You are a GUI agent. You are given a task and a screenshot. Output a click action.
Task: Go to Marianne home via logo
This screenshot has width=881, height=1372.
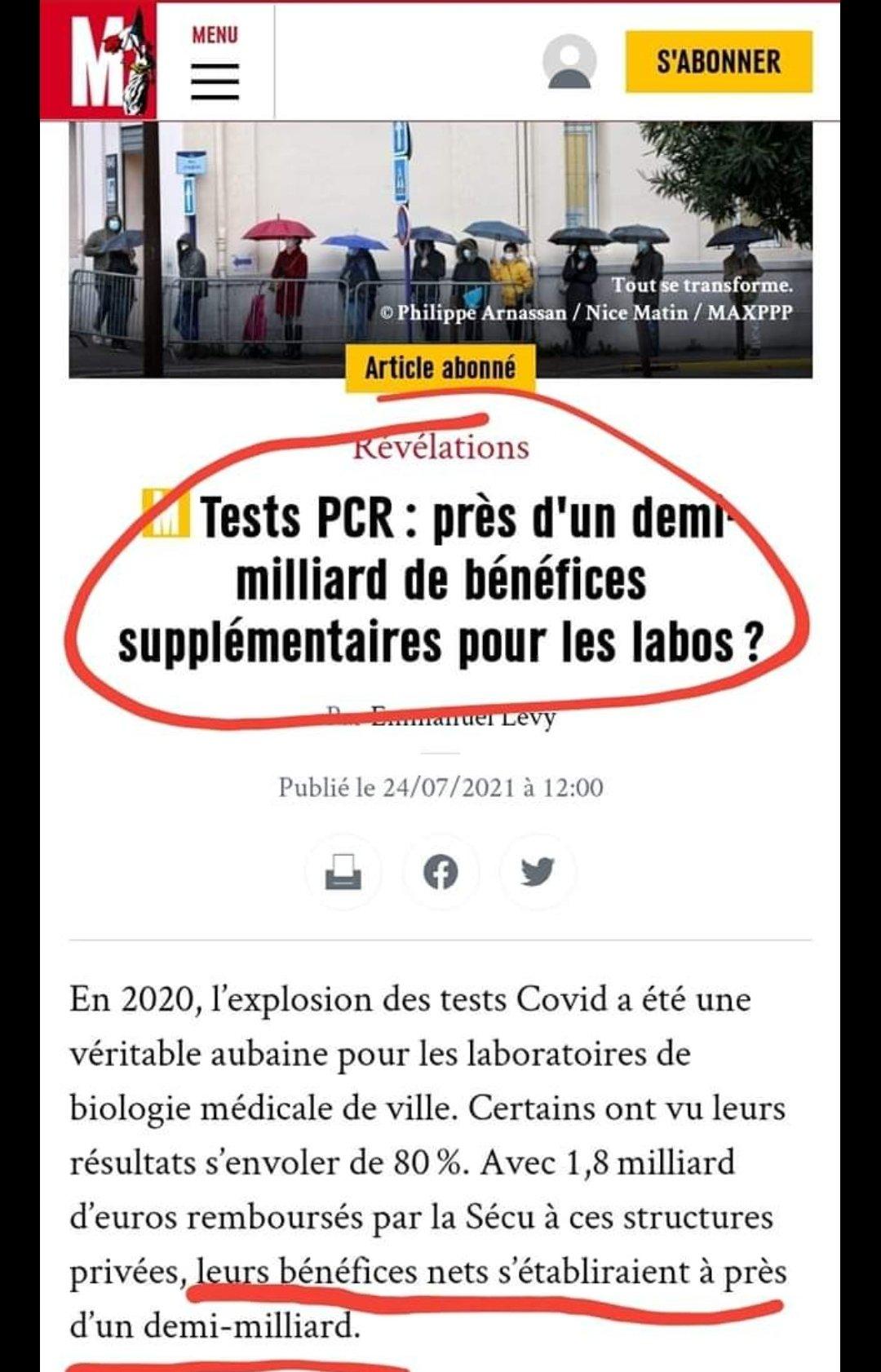98,61
